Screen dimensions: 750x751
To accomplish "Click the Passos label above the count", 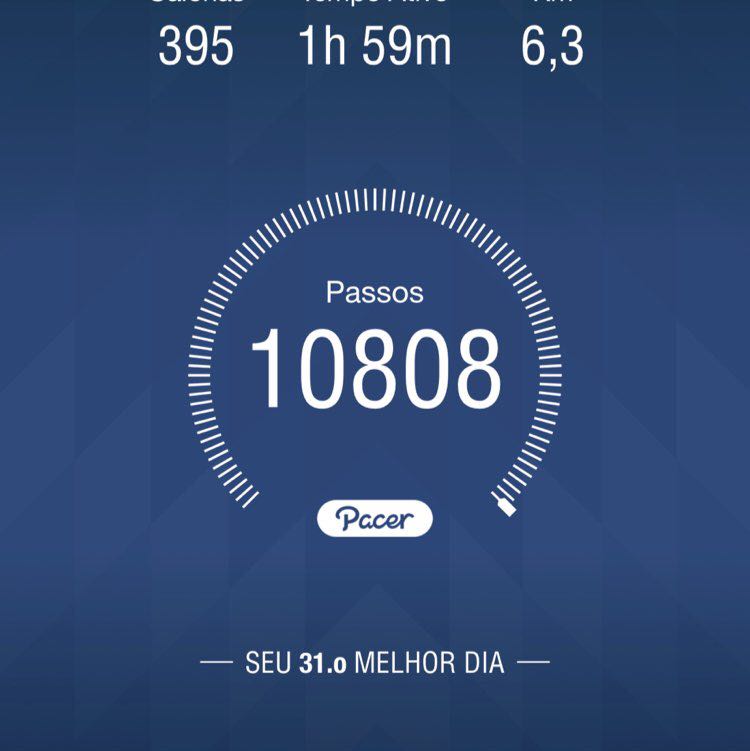I will [x=375, y=294].
